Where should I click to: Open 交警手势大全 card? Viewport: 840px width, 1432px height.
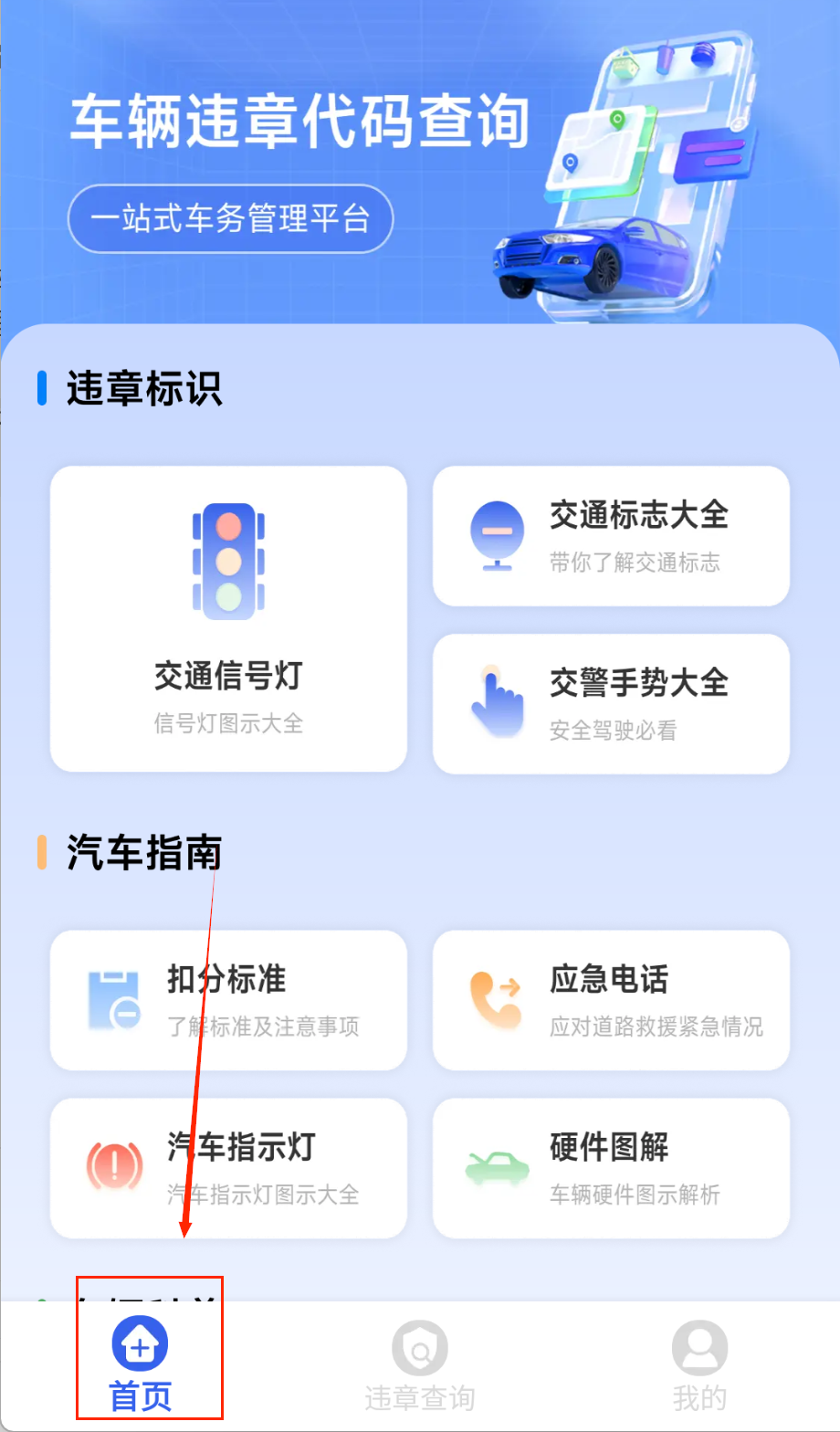coord(611,703)
